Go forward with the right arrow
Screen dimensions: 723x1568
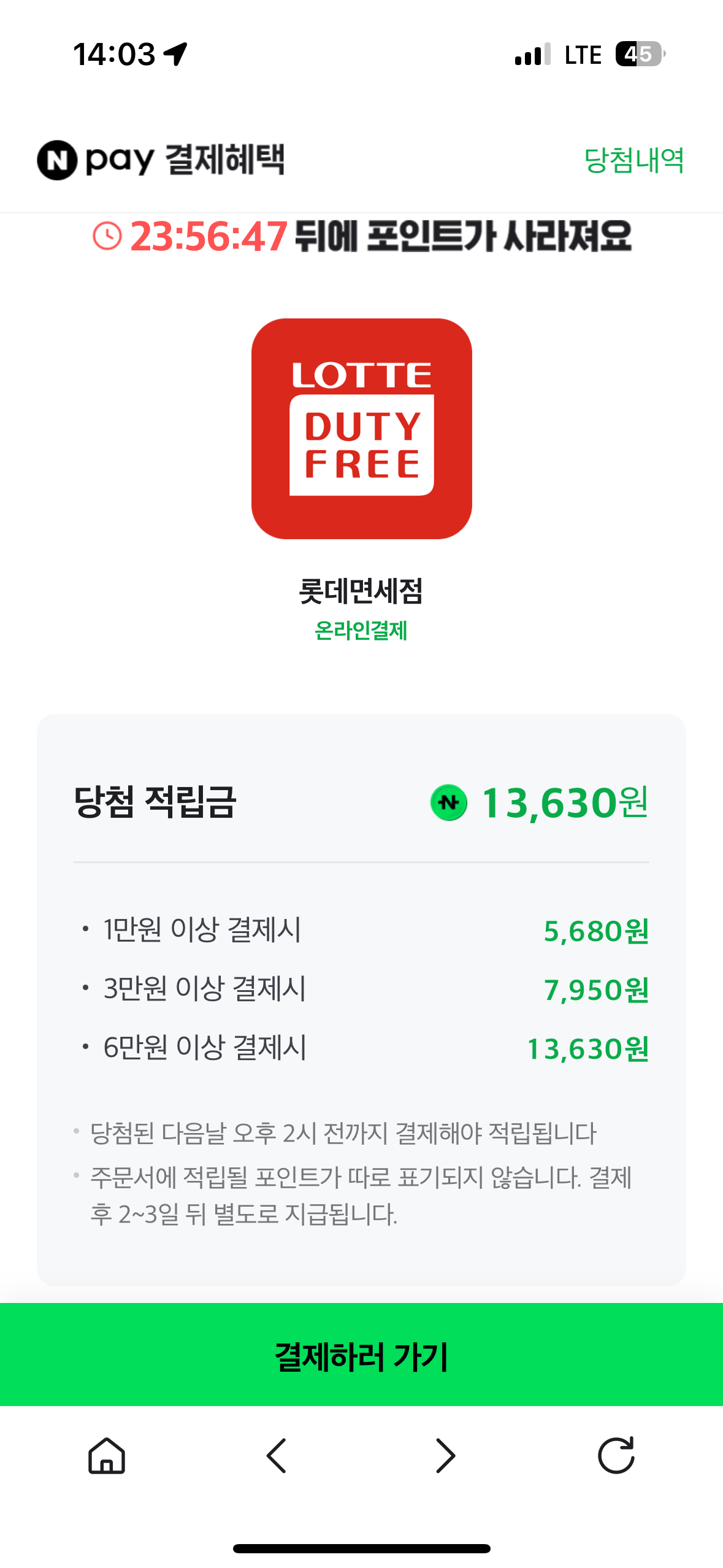pyautogui.click(x=445, y=1456)
